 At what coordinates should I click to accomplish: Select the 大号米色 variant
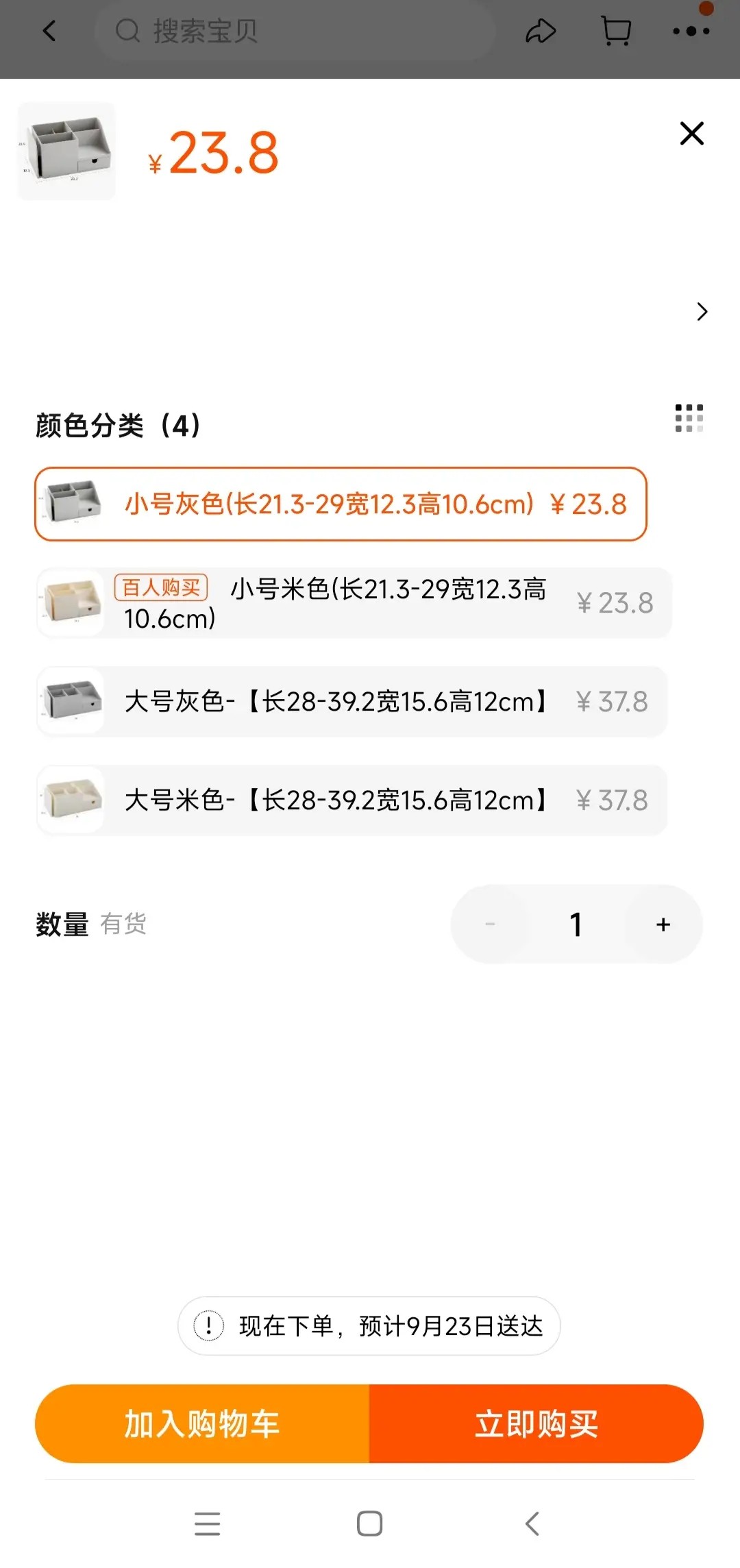click(x=351, y=800)
